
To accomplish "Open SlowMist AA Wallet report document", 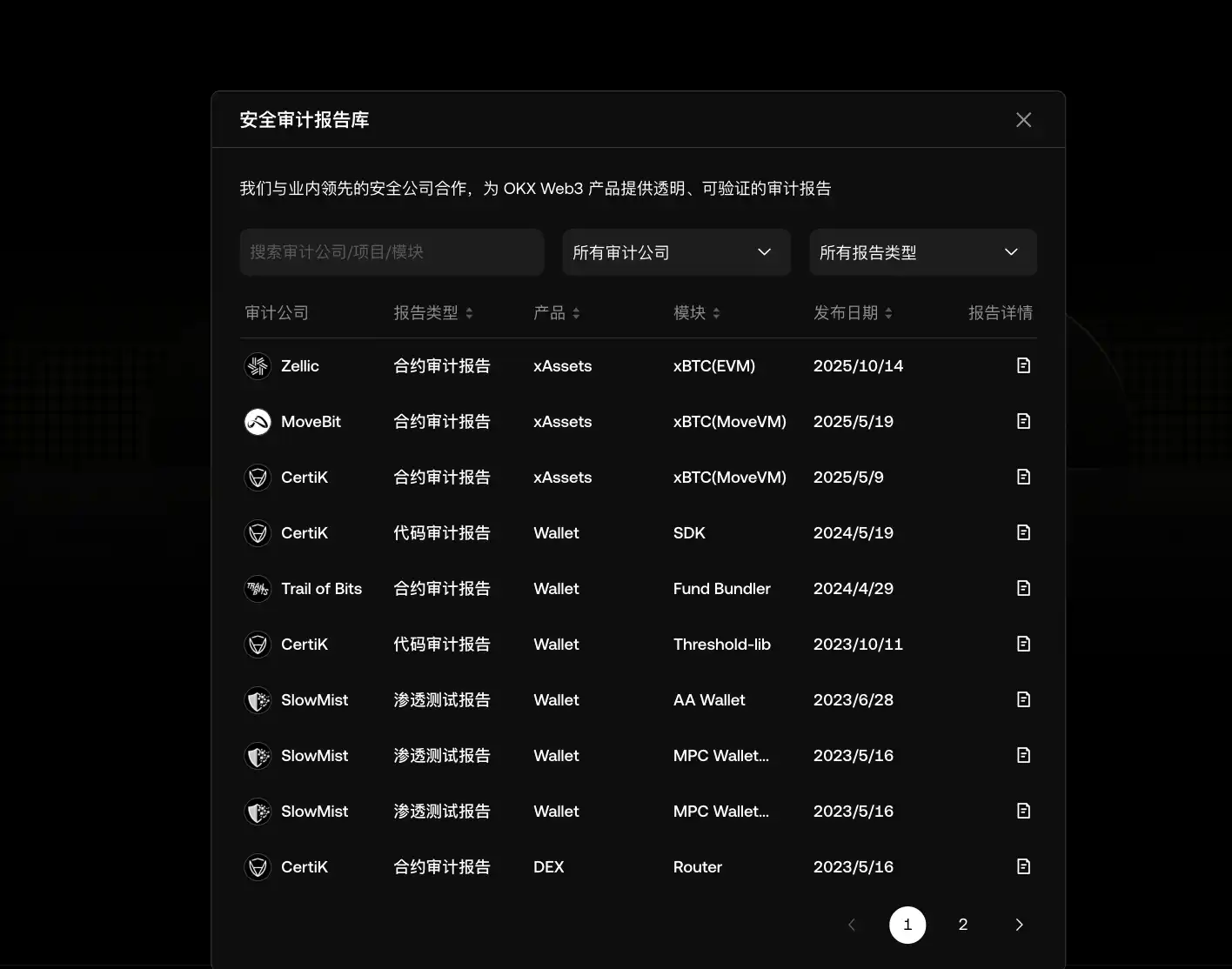I will [1023, 699].
